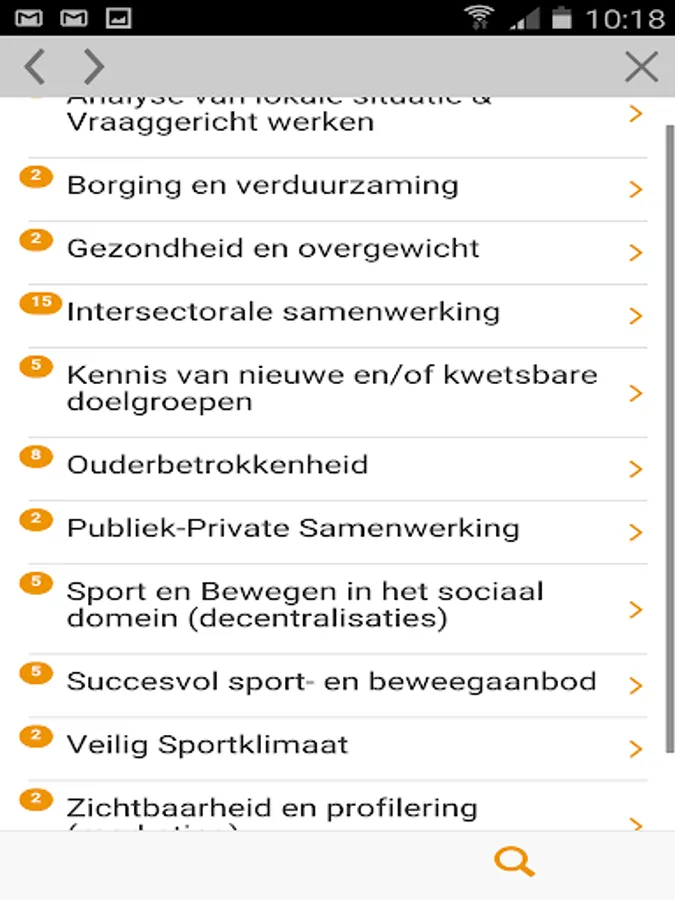Open the search magnifier icon
675x900 pixels.
click(514, 862)
